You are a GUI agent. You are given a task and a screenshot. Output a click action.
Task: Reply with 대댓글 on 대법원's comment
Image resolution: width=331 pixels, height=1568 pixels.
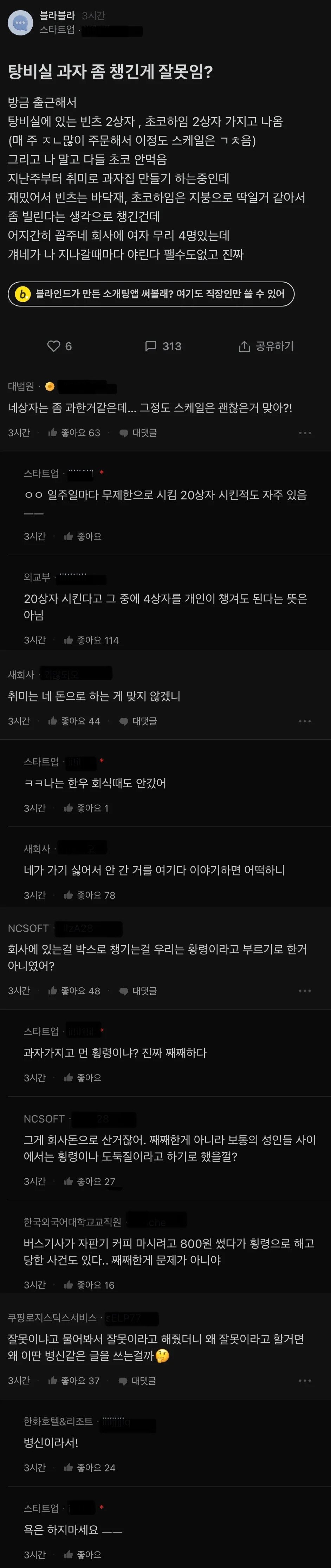click(138, 432)
